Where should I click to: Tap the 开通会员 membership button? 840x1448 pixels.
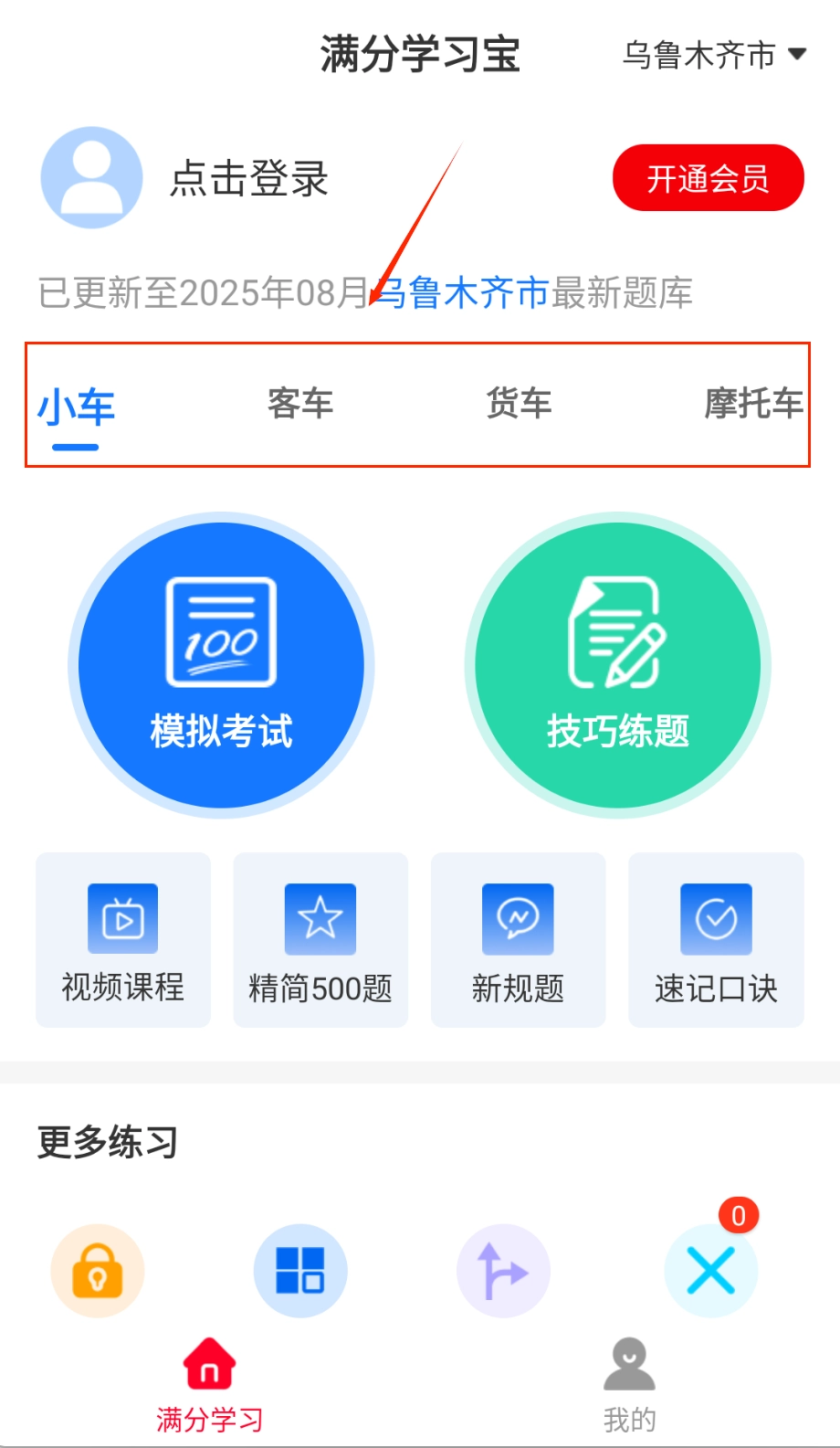click(x=708, y=178)
